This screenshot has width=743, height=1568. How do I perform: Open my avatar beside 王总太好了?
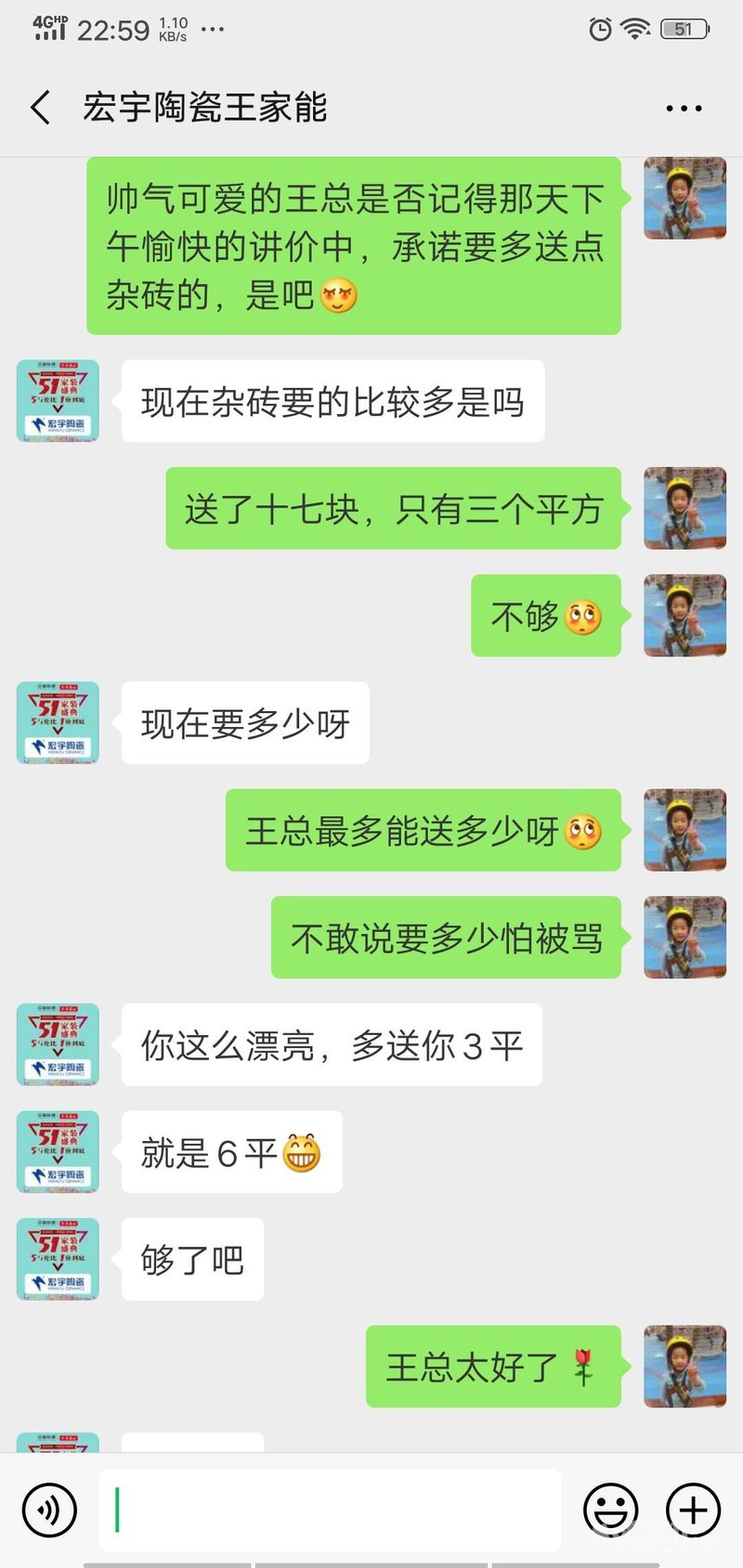point(684,1366)
